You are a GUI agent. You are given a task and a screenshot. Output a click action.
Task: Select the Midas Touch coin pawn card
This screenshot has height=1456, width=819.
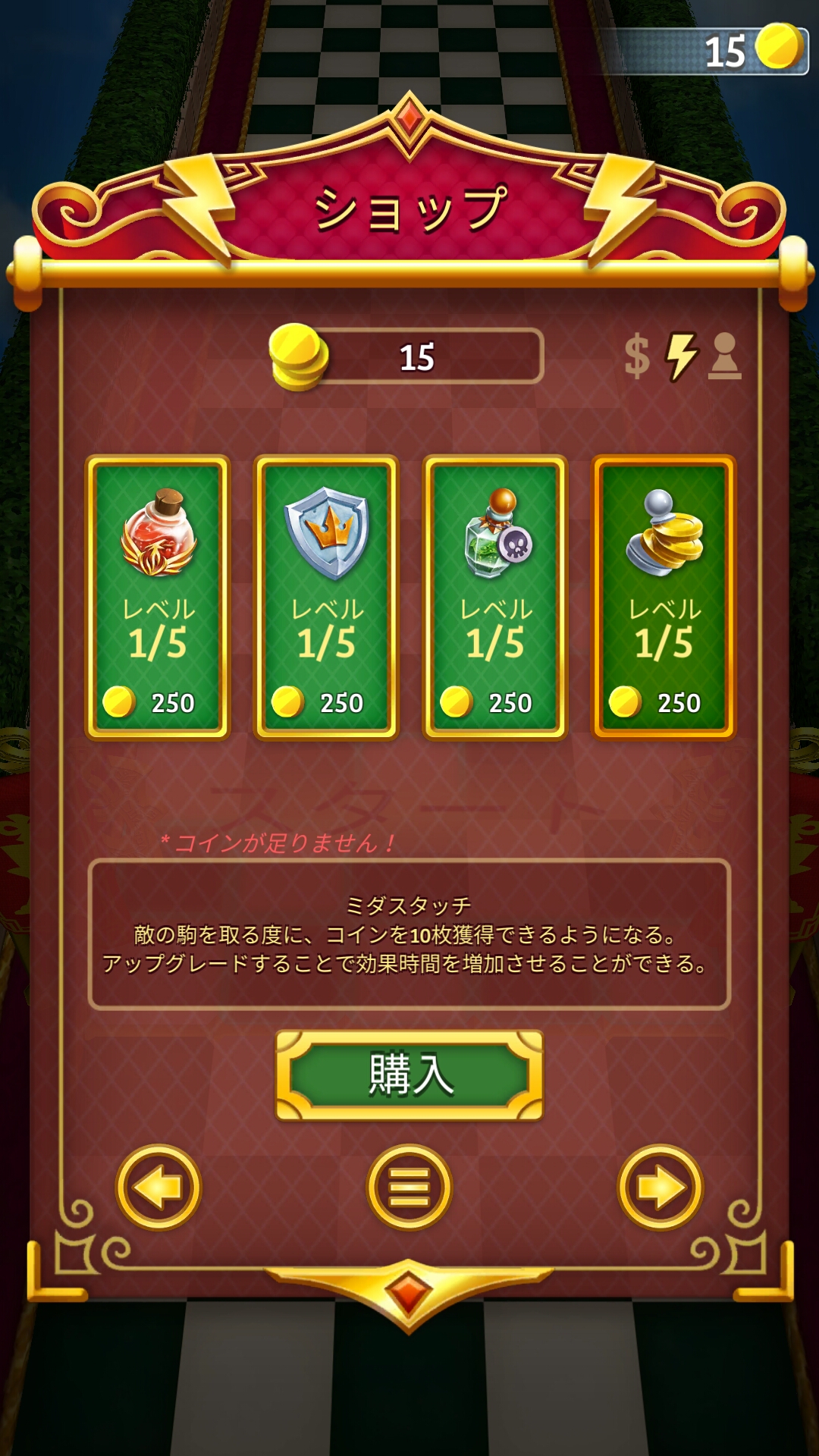tap(664, 597)
